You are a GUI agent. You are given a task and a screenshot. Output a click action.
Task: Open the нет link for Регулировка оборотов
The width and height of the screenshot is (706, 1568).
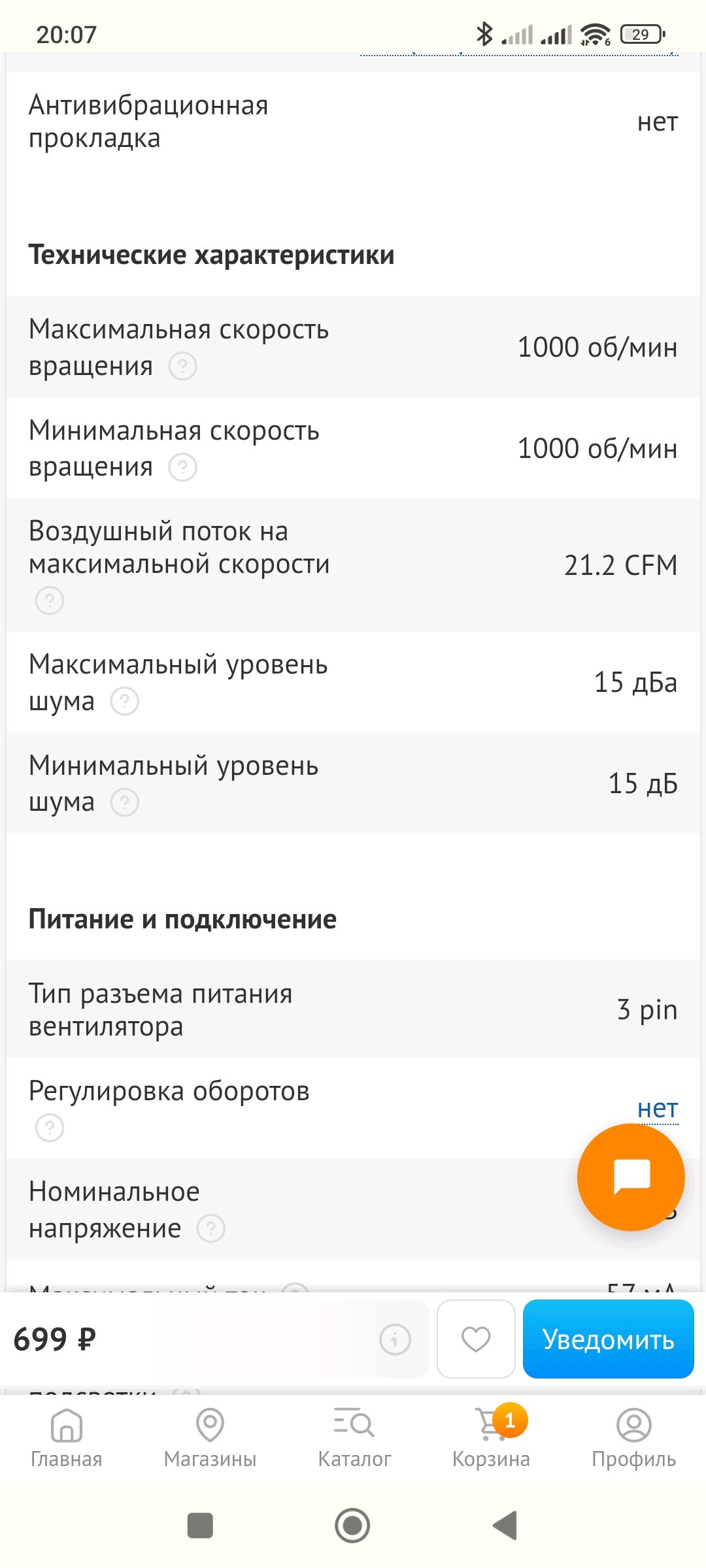658,1109
